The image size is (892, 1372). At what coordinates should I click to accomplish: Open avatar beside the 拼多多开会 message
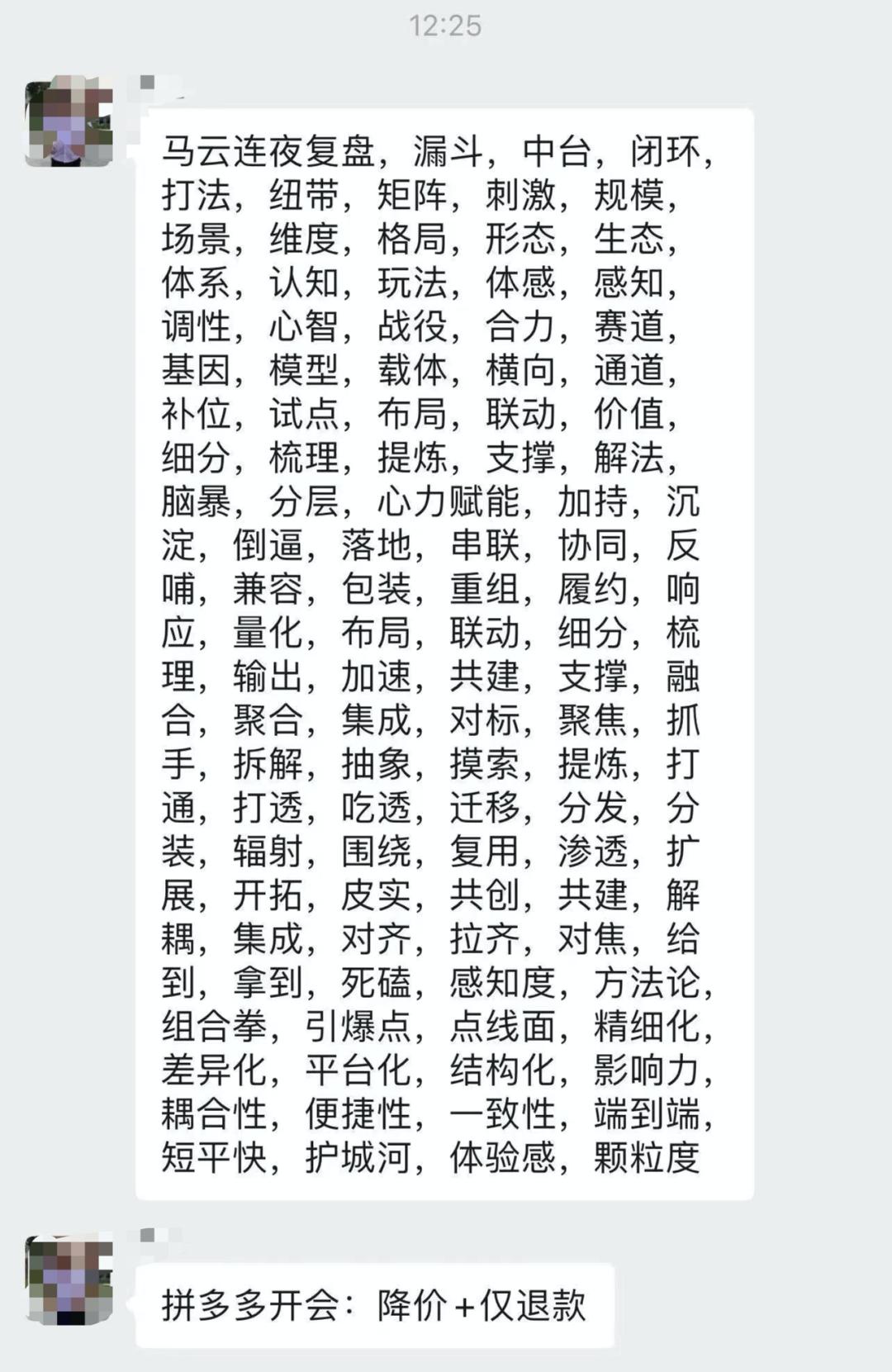point(69,1279)
